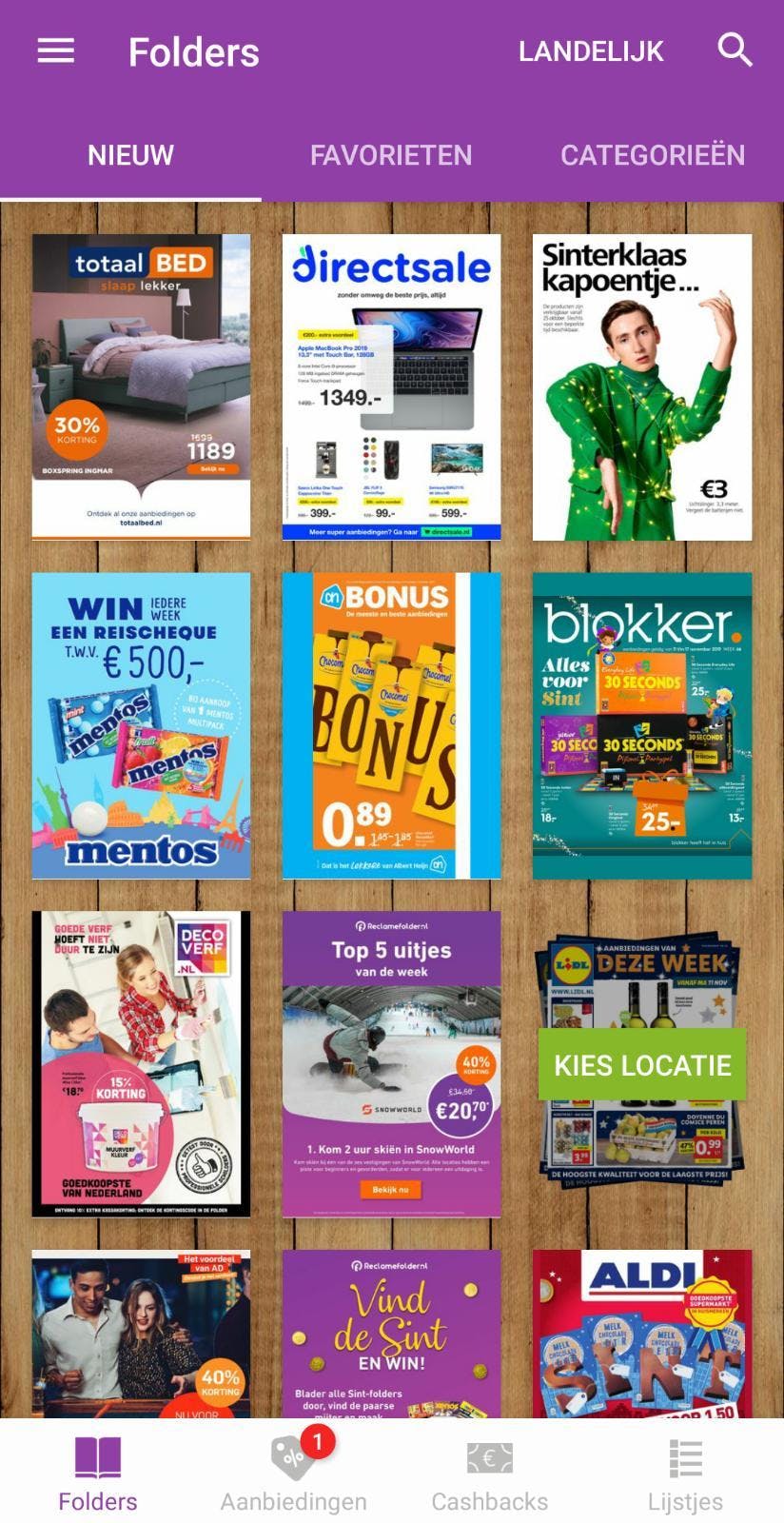The height and width of the screenshot is (1523, 784).
Task: Tap Kies Locatie on the Lidl folder
Action: [642, 1065]
